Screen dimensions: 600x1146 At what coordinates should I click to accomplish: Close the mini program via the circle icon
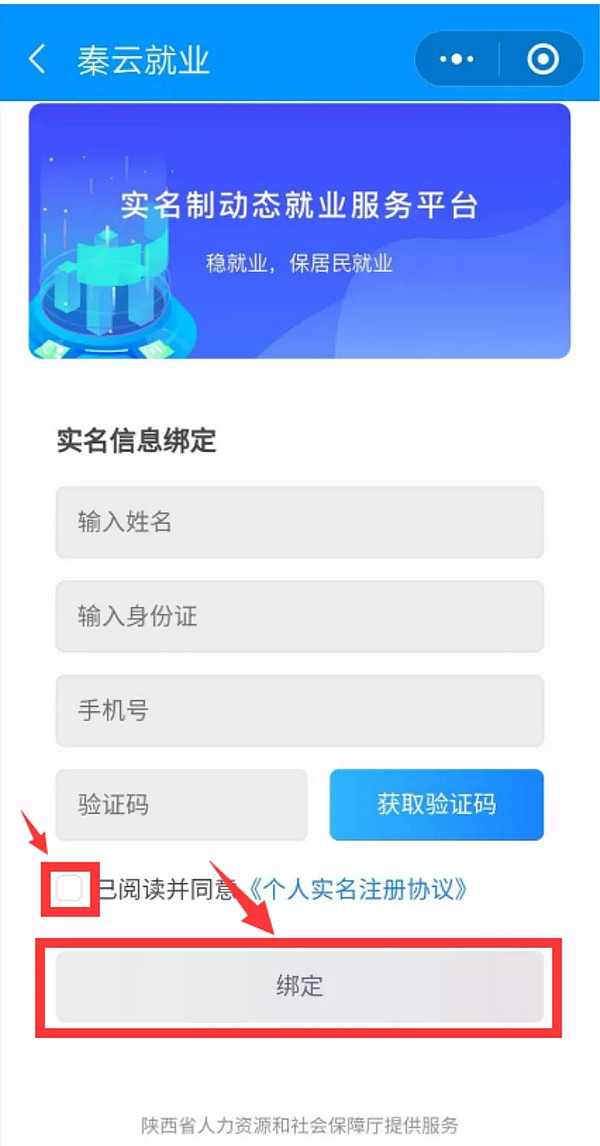(x=543, y=60)
